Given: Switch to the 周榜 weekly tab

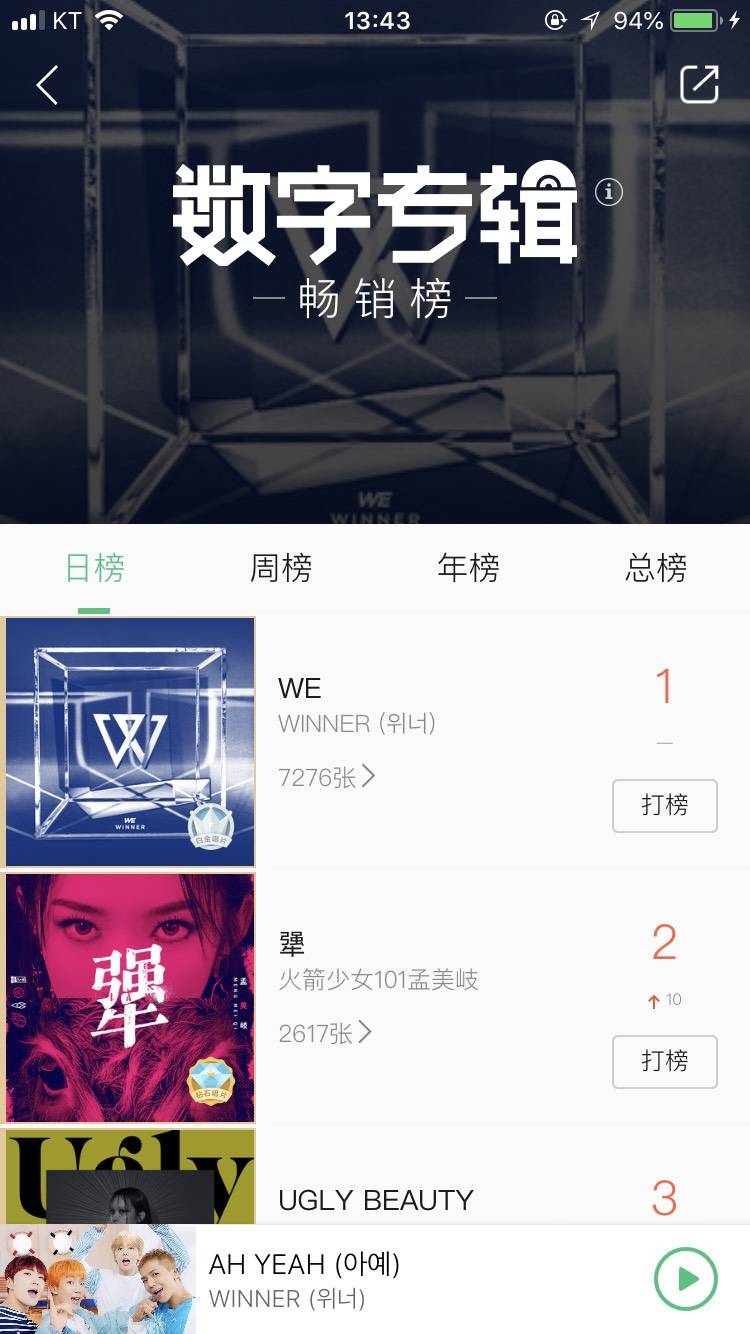Looking at the screenshot, I should tap(281, 568).
